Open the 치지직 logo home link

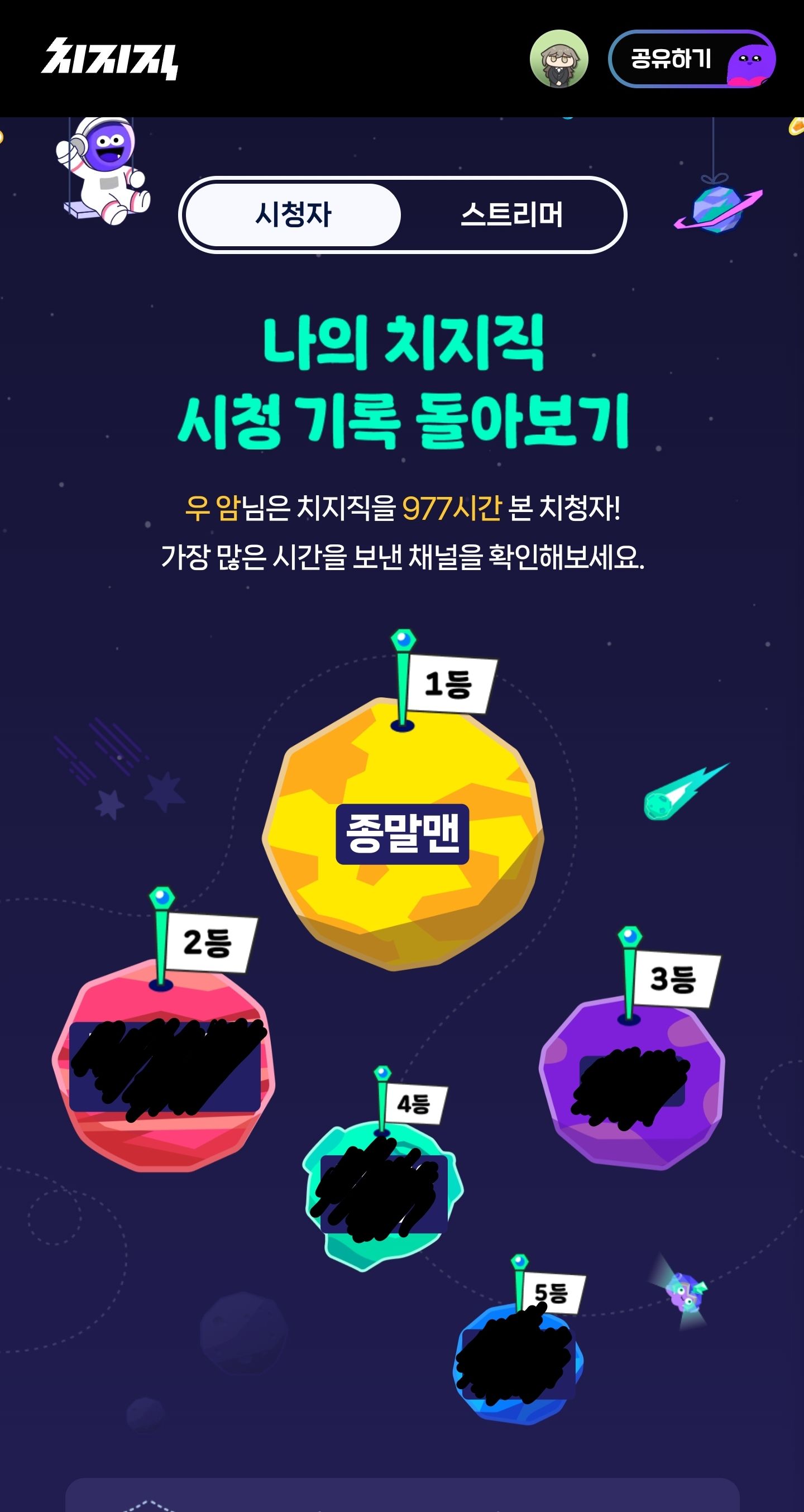coord(109,59)
